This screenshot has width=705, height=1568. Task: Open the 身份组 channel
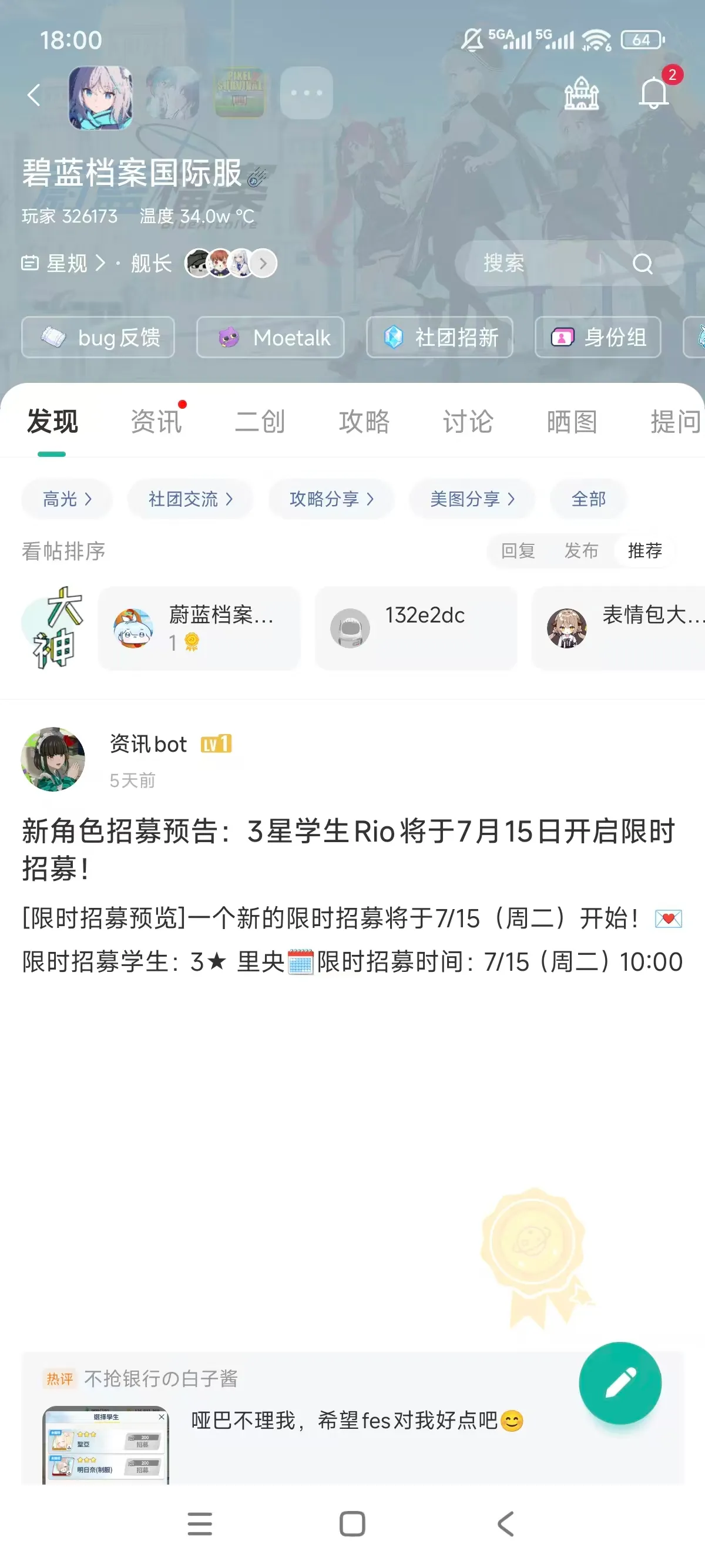(x=598, y=337)
